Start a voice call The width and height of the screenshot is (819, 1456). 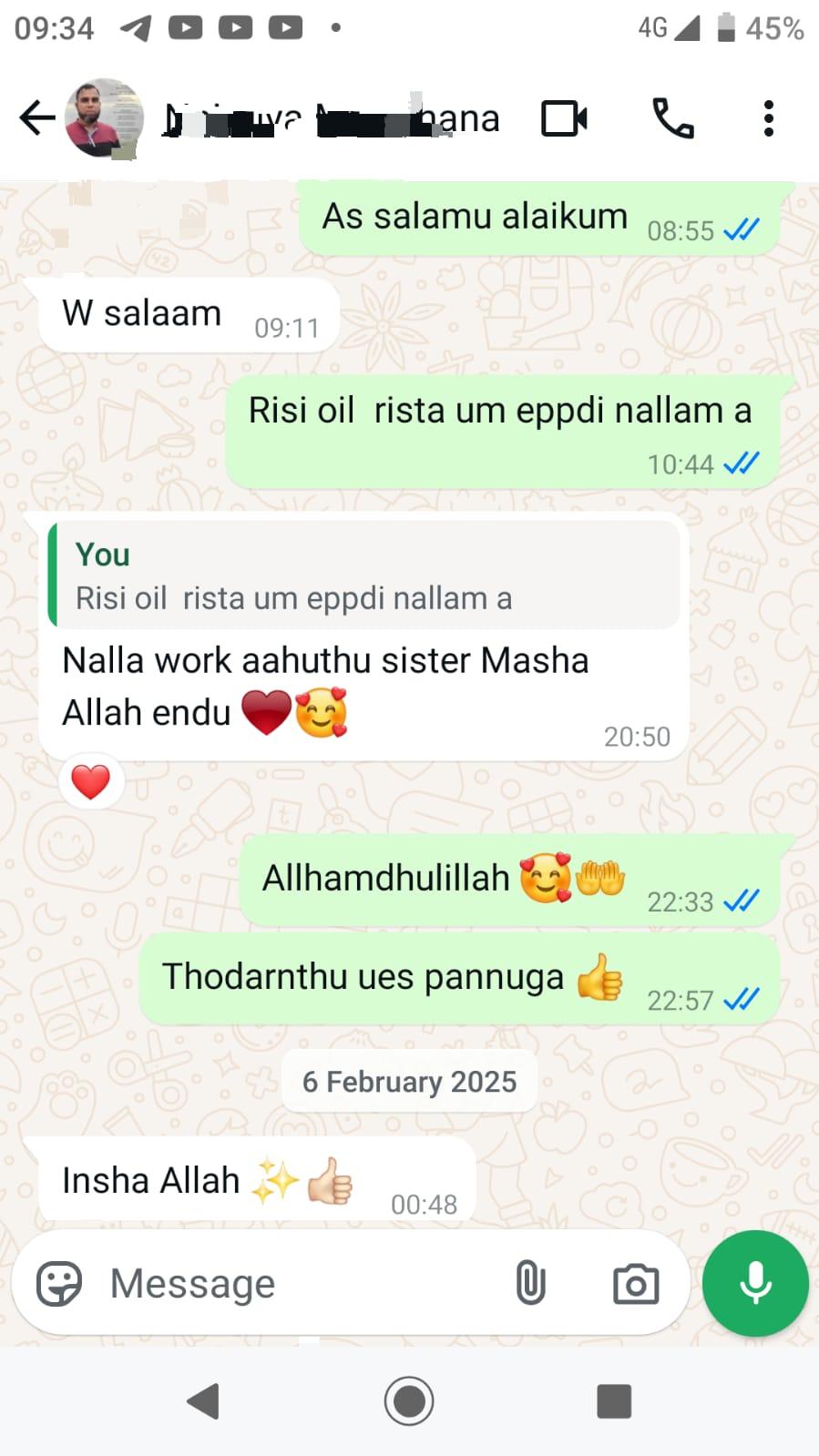pyautogui.click(x=673, y=118)
